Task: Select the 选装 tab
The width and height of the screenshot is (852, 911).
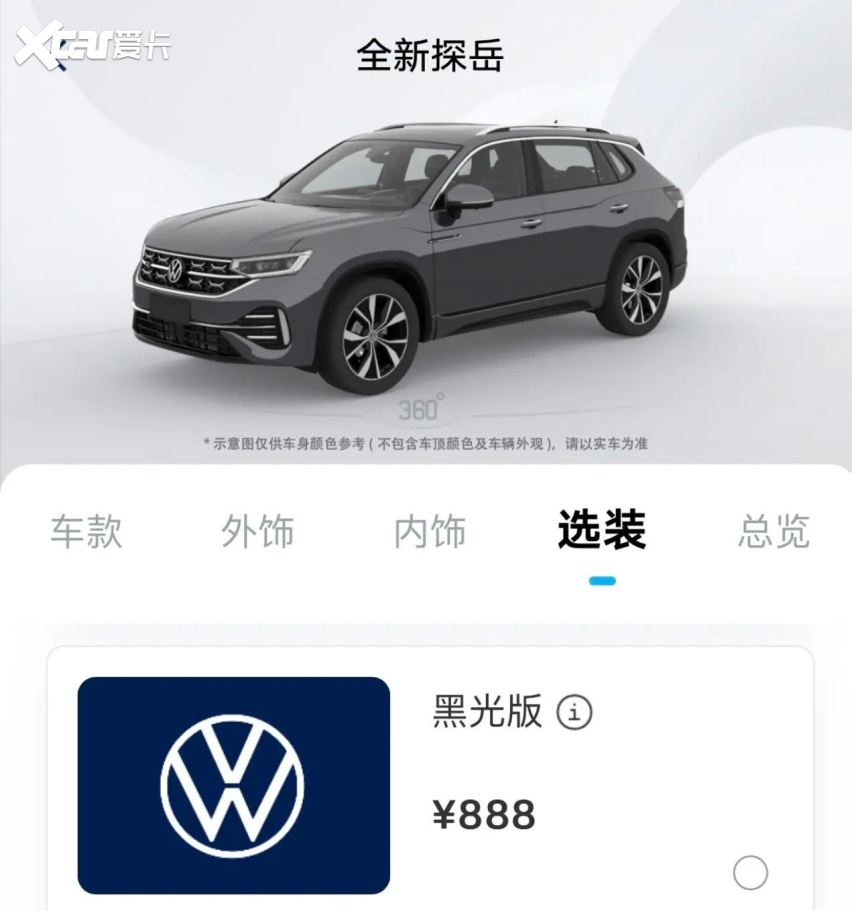Action: (602, 531)
